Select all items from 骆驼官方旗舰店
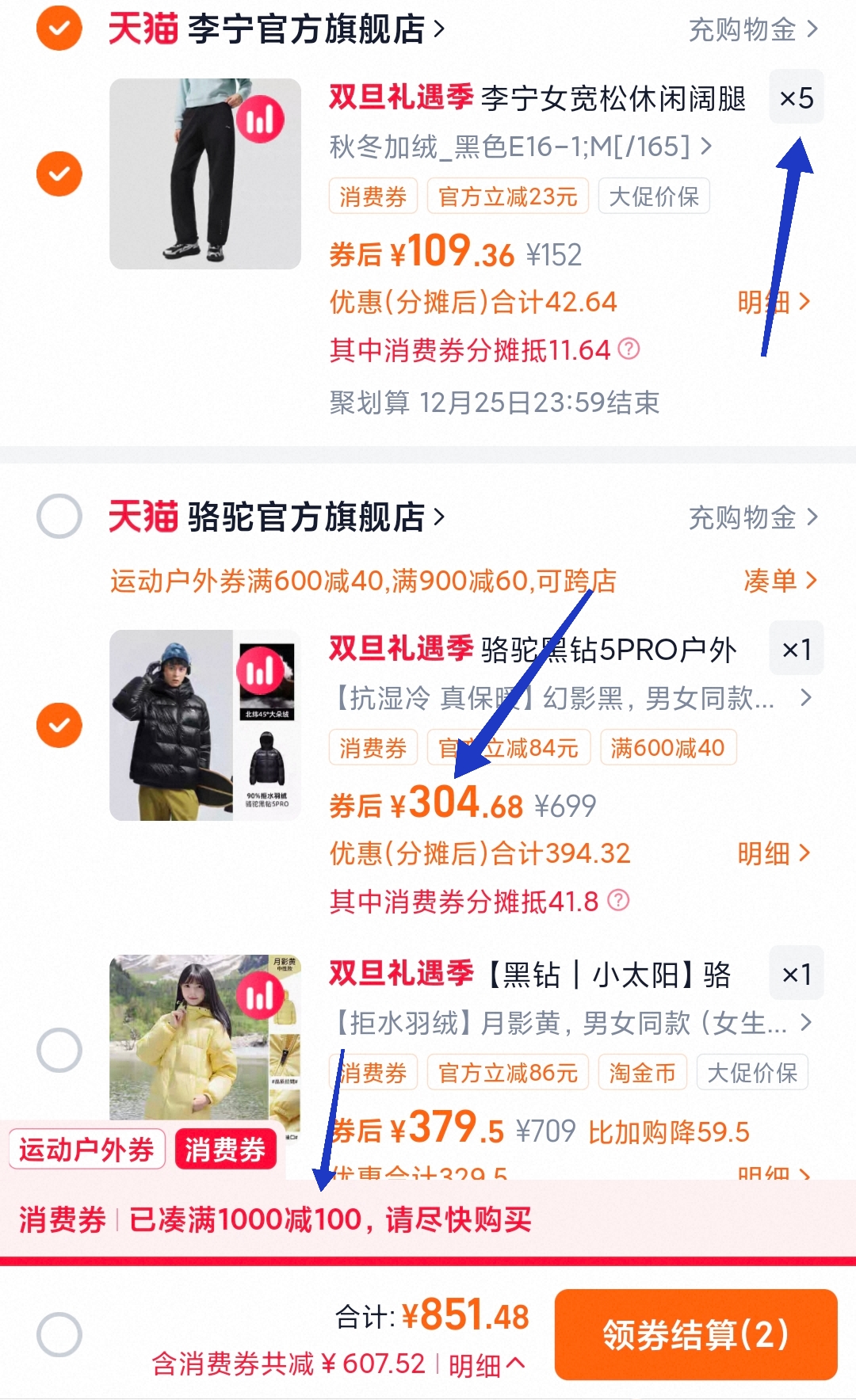Viewport: 856px width, 1400px height. (x=59, y=517)
